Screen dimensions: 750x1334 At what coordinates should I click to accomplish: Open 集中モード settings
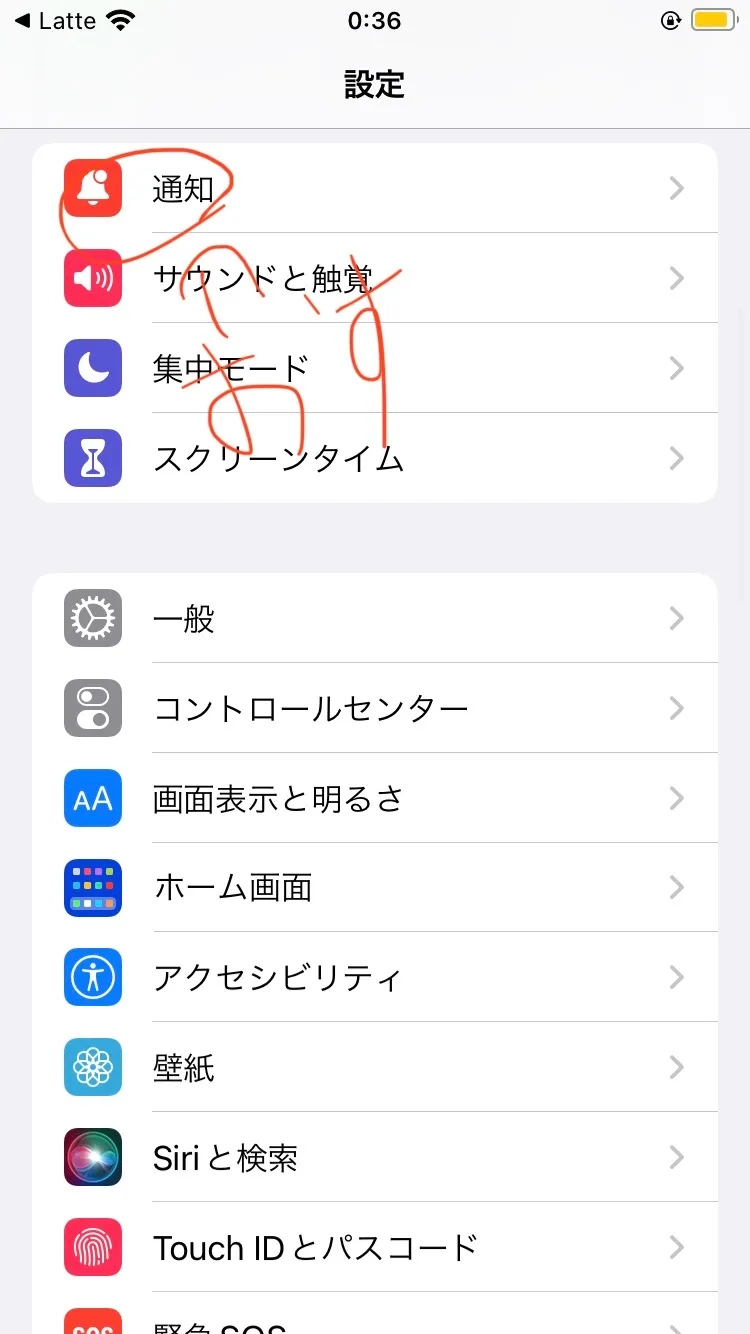point(374,368)
